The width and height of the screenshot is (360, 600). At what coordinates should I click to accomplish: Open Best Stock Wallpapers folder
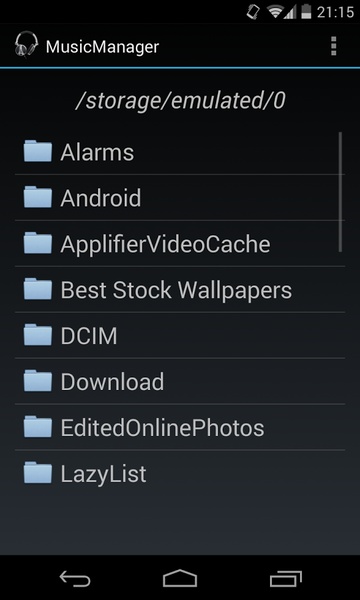coord(180,290)
